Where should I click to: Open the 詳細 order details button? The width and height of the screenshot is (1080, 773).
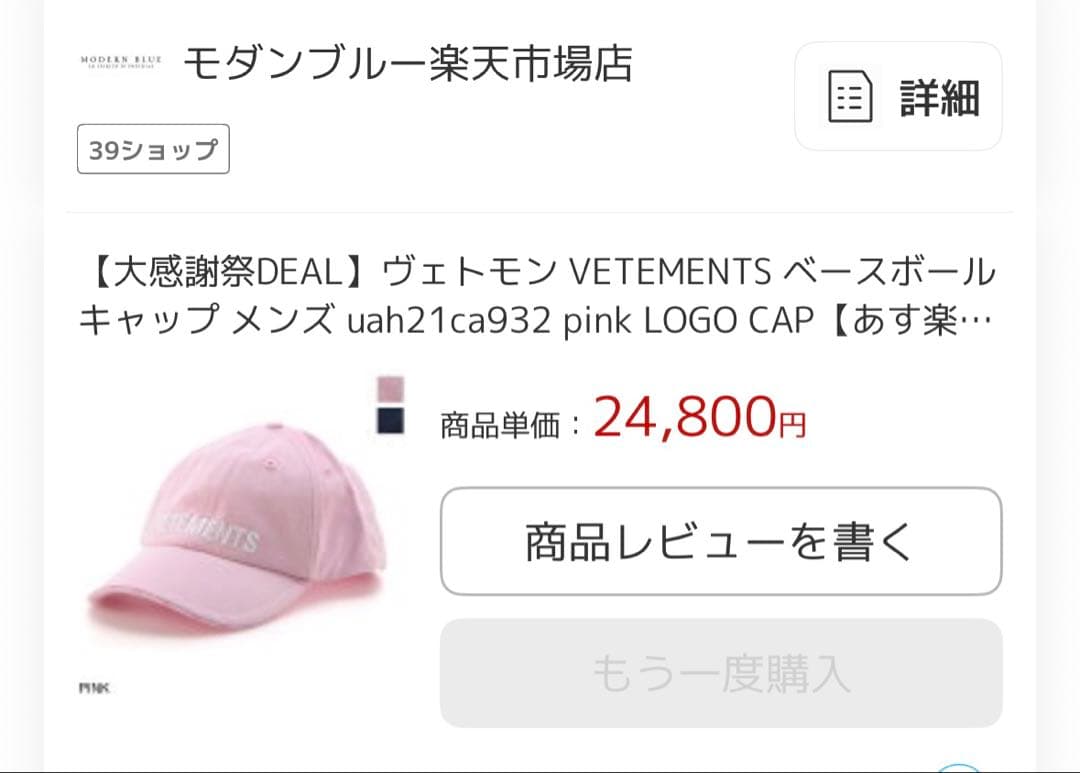898,97
